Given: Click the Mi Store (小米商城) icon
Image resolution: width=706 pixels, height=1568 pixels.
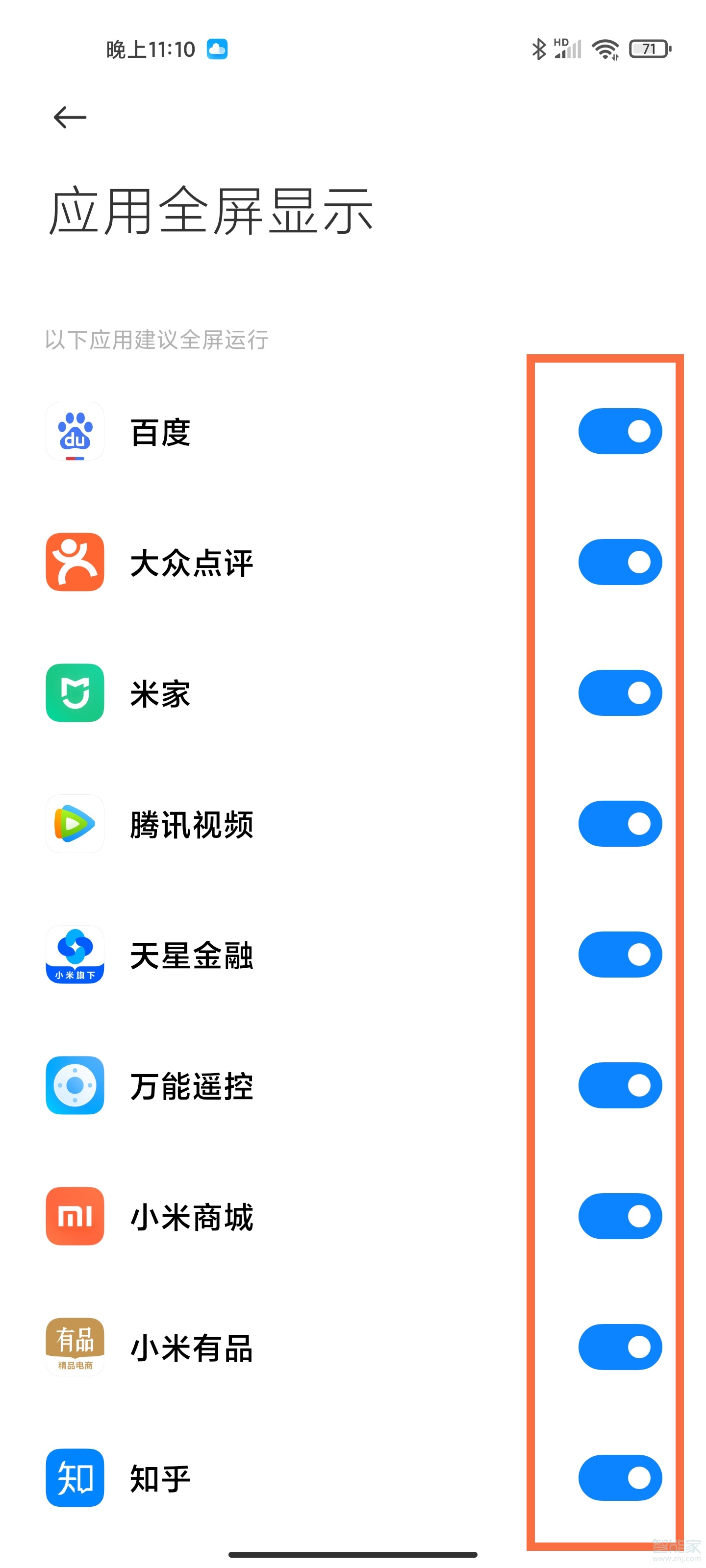Looking at the screenshot, I should point(75,1216).
